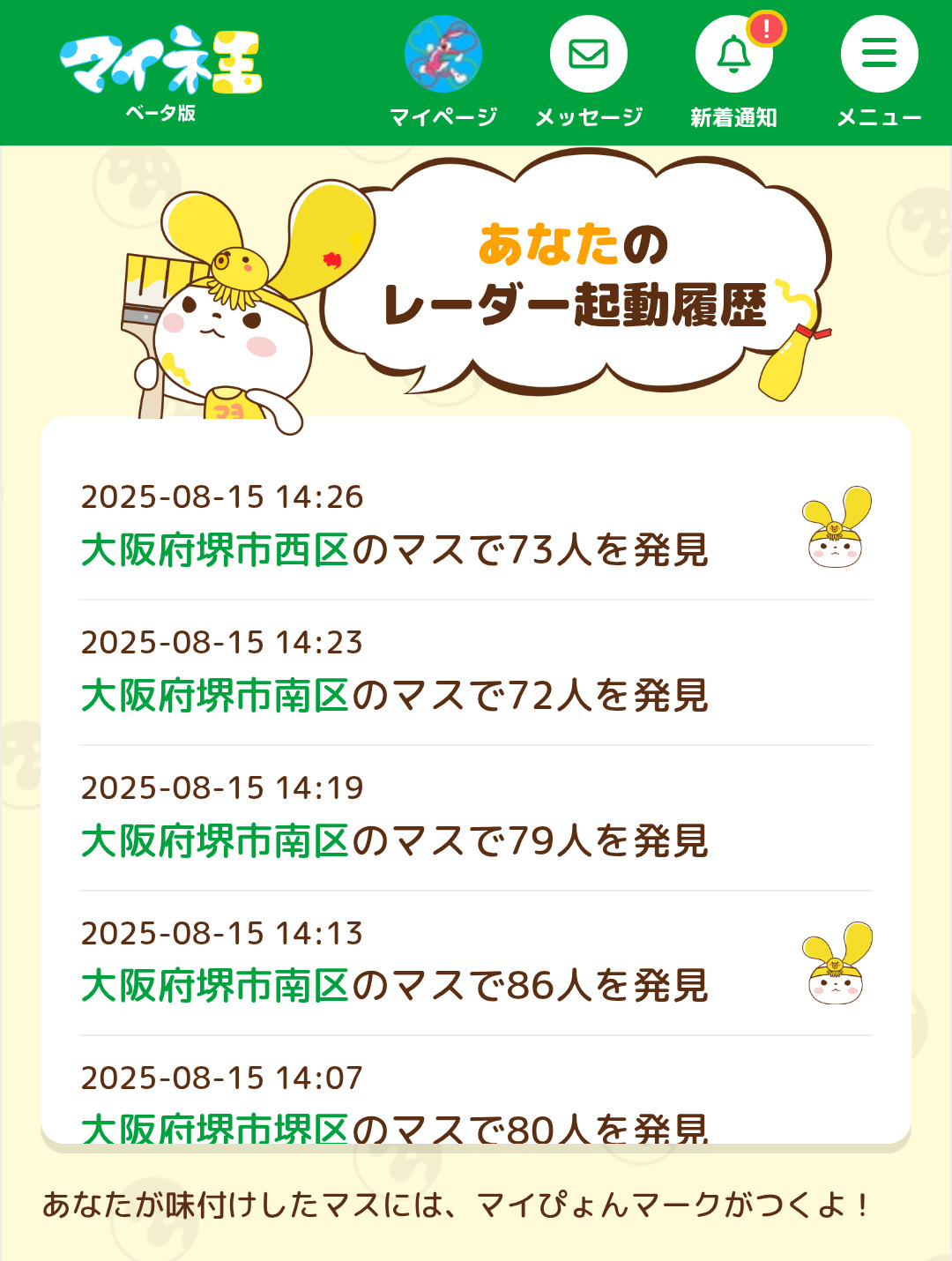Viewport: 952px width, 1261px height.
Task: Open 大阪府堺市南区 link in 14:19 entry
Action: [x=215, y=841]
